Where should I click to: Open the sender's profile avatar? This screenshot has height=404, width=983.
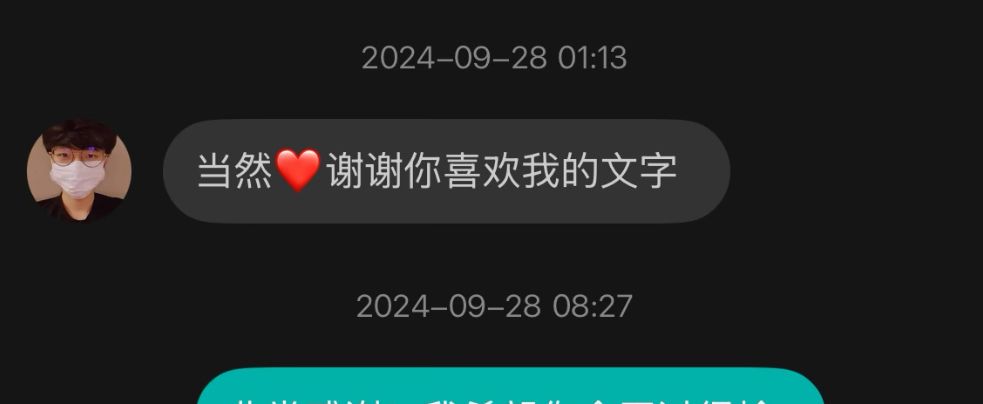point(78,171)
